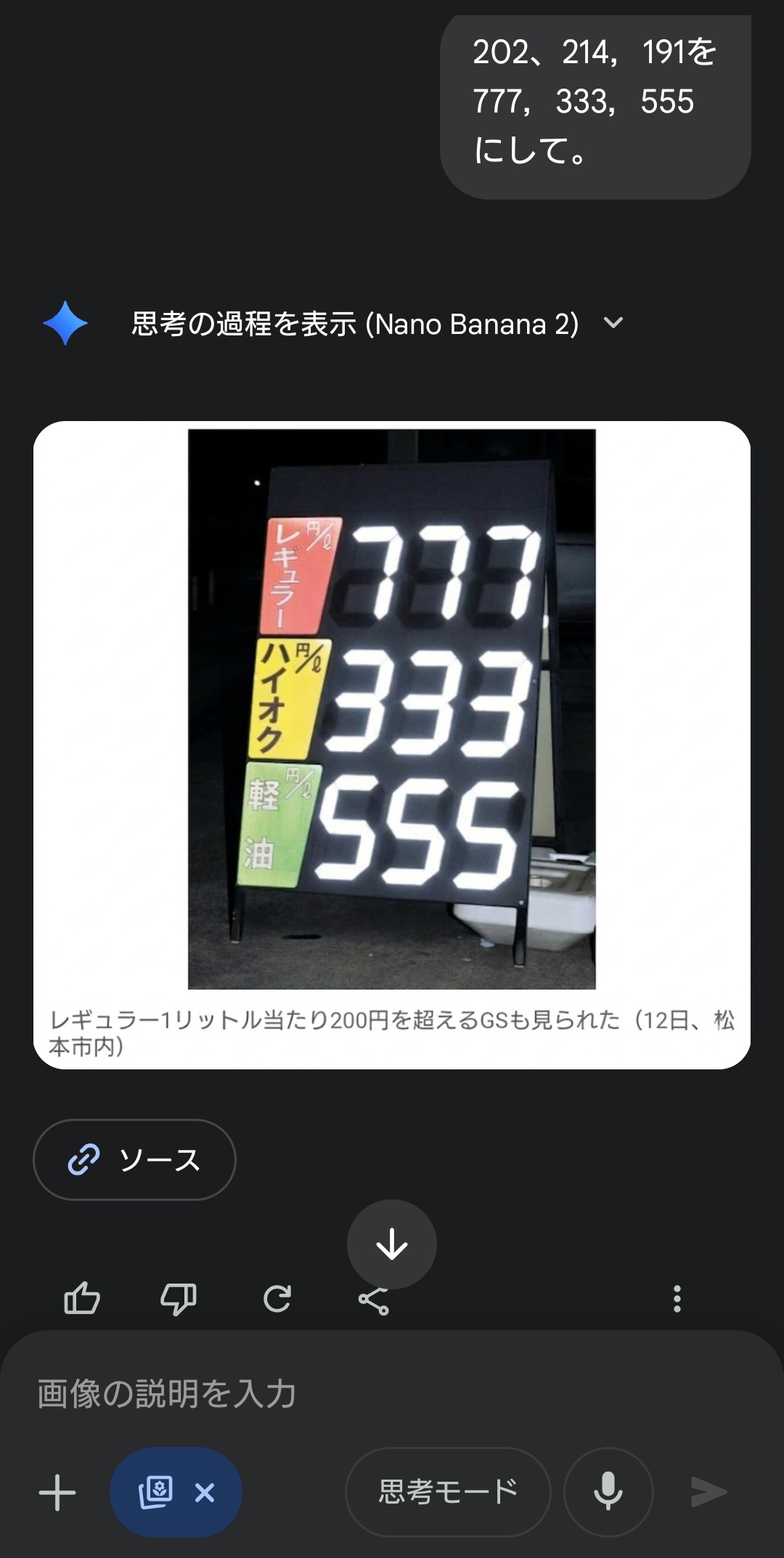
Task: Open the ソース sources button
Action: (134, 1159)
